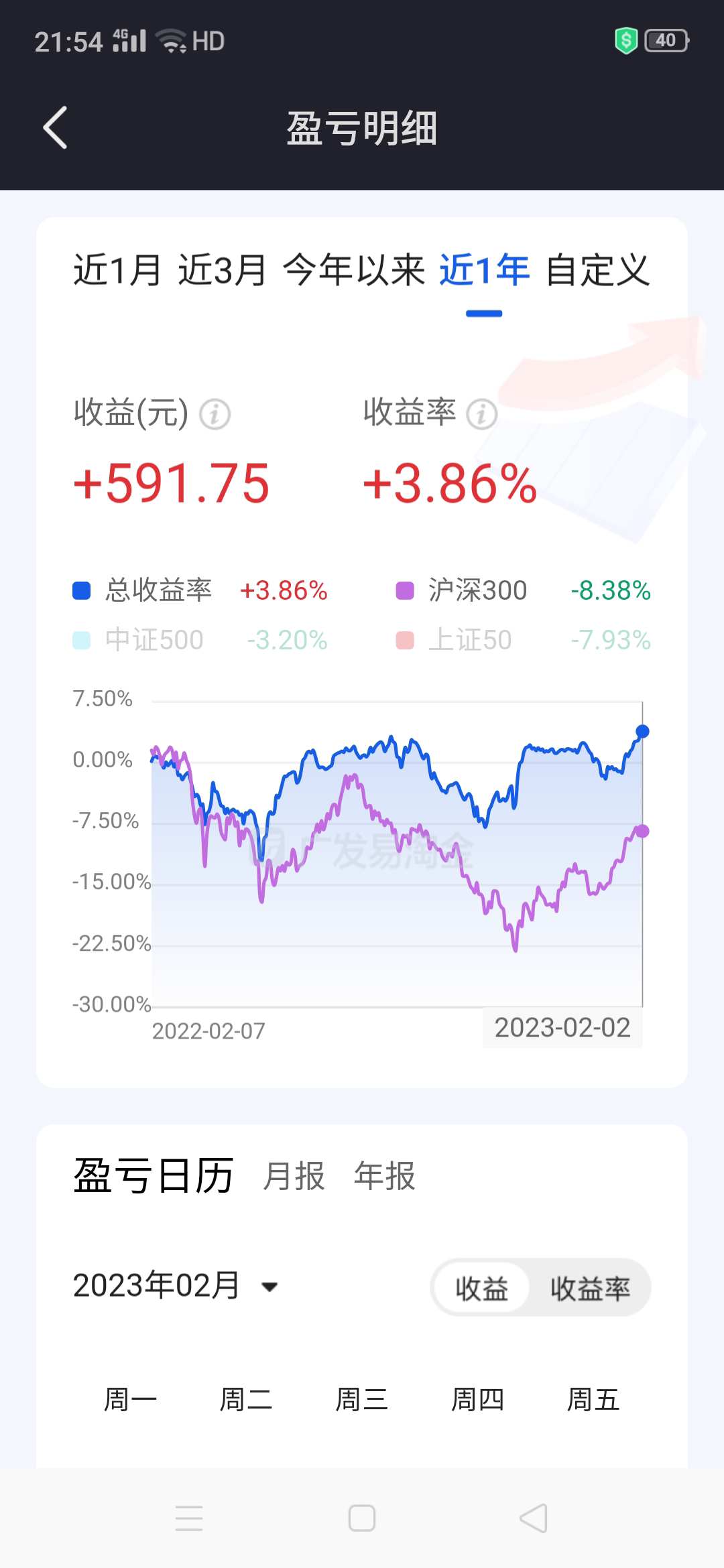This screenshot has width=724, height=1568.
Task: Set calendar display to 收益 amount
Action: click(x=481, y=1288)
